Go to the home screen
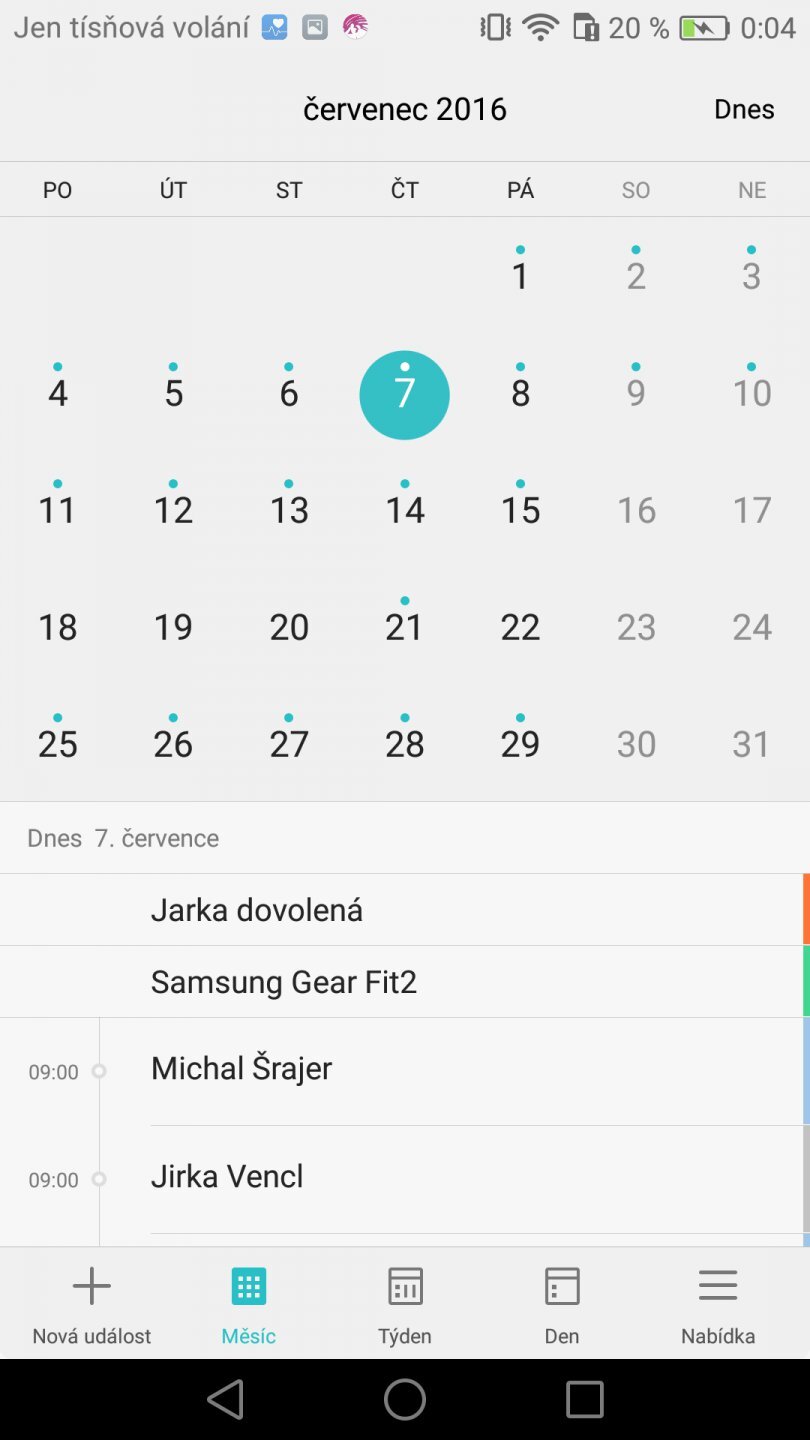This screenshot has height=1440, width=810. (405, 1400)
